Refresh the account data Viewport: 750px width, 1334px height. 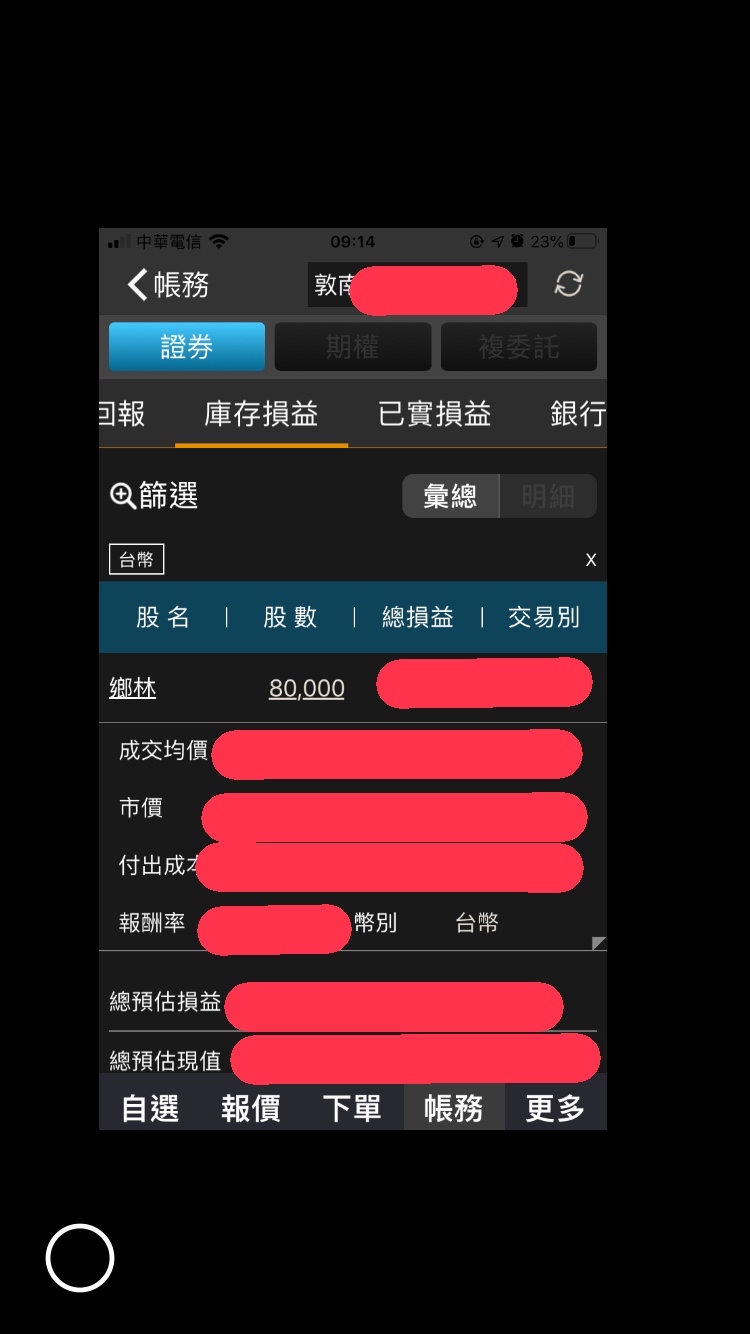tap(568, 285)
